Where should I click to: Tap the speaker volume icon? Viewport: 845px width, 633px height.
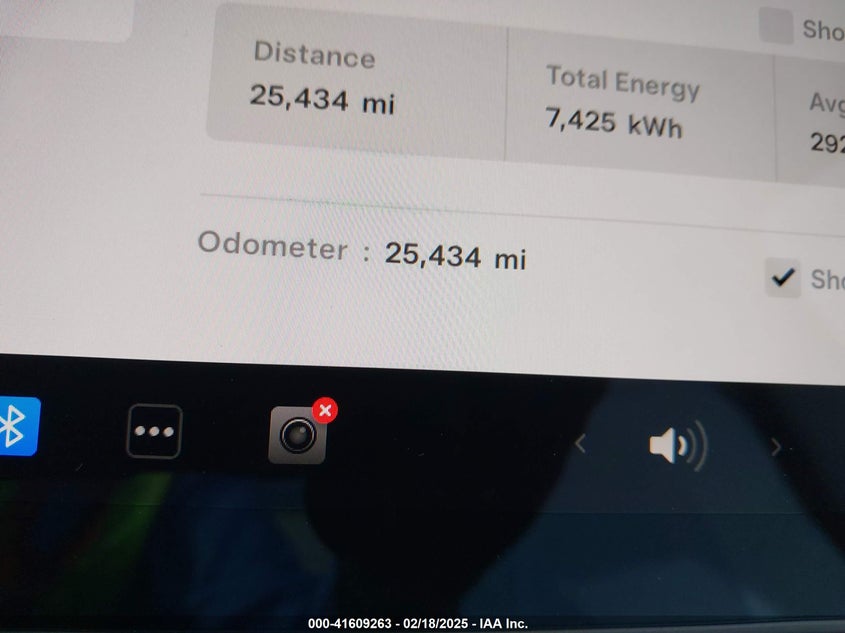[677, 445]
